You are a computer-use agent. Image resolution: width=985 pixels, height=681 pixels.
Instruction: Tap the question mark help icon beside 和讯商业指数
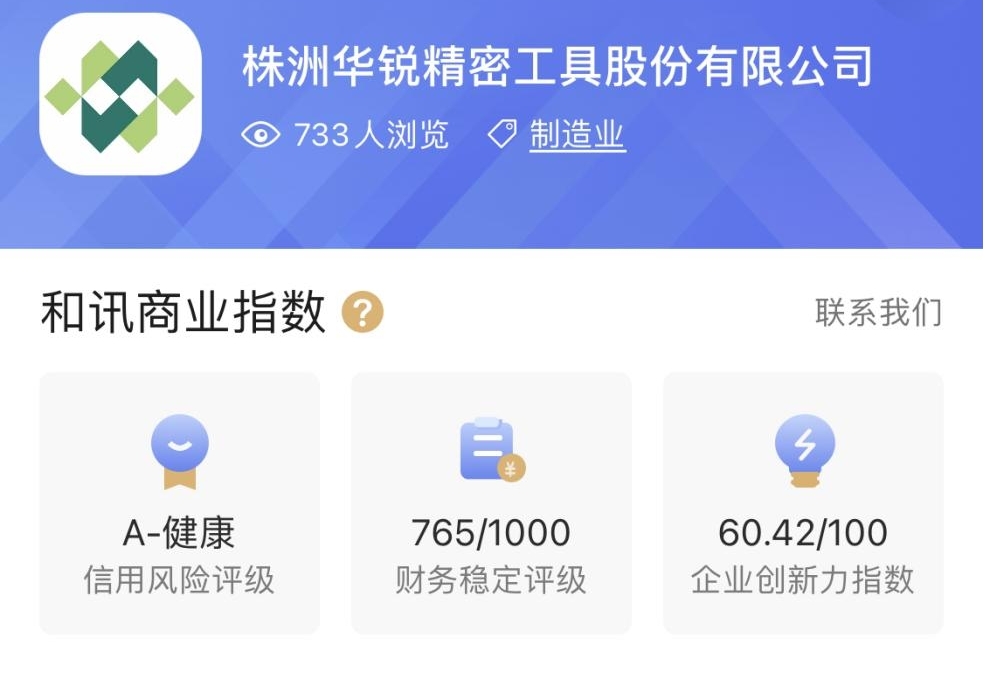pos(362,313)
